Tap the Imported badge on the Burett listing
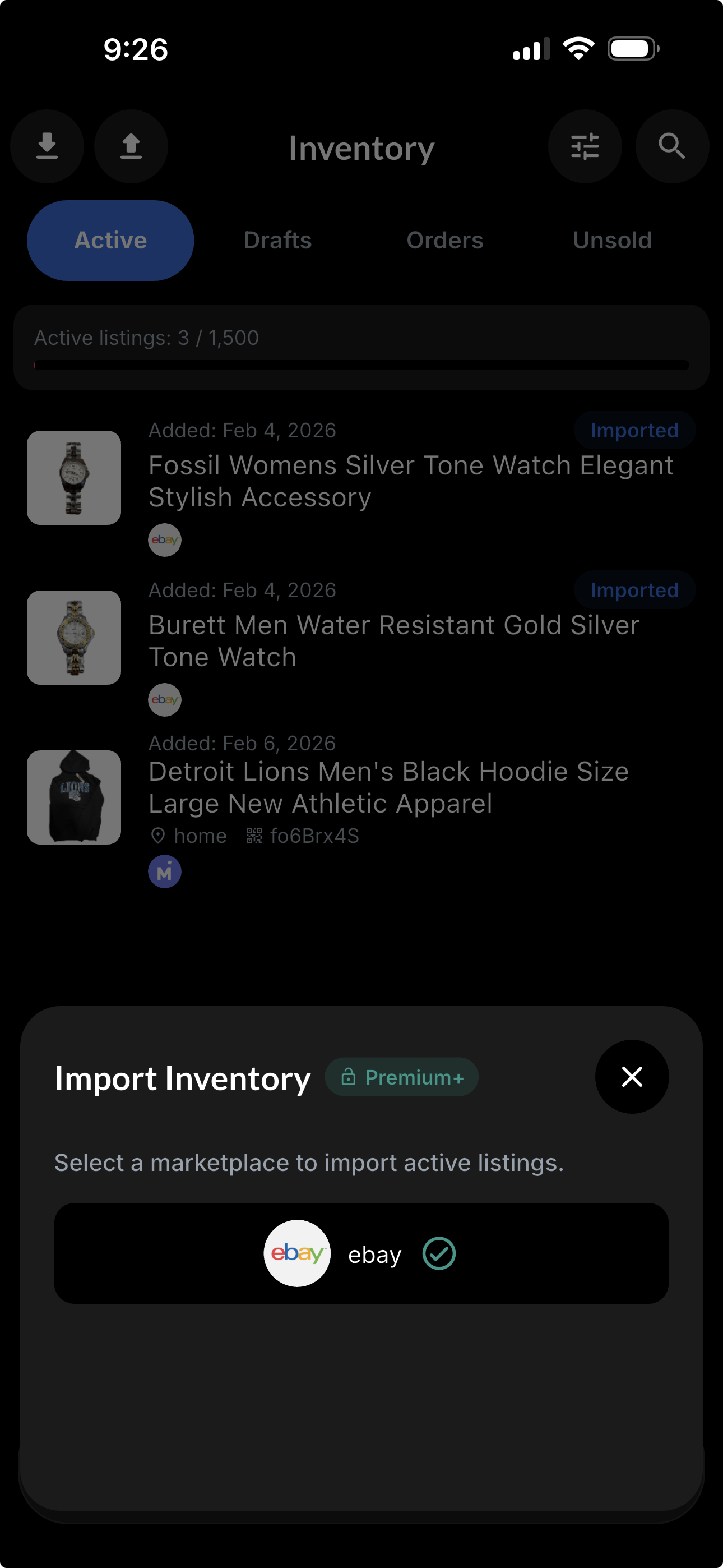The image size is (723, 1568). point(634,589)
